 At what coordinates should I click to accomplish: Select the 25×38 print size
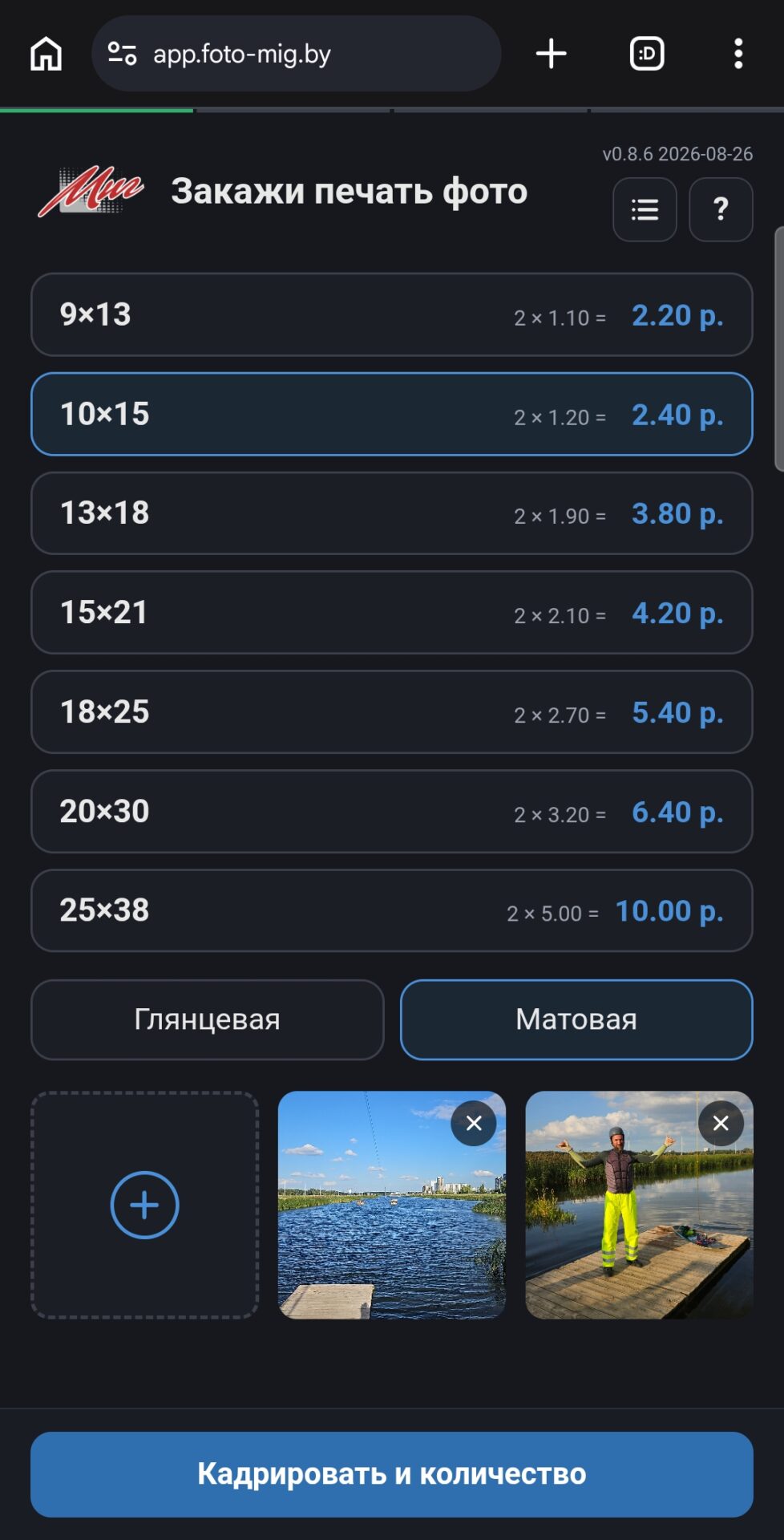pos(392,910)
